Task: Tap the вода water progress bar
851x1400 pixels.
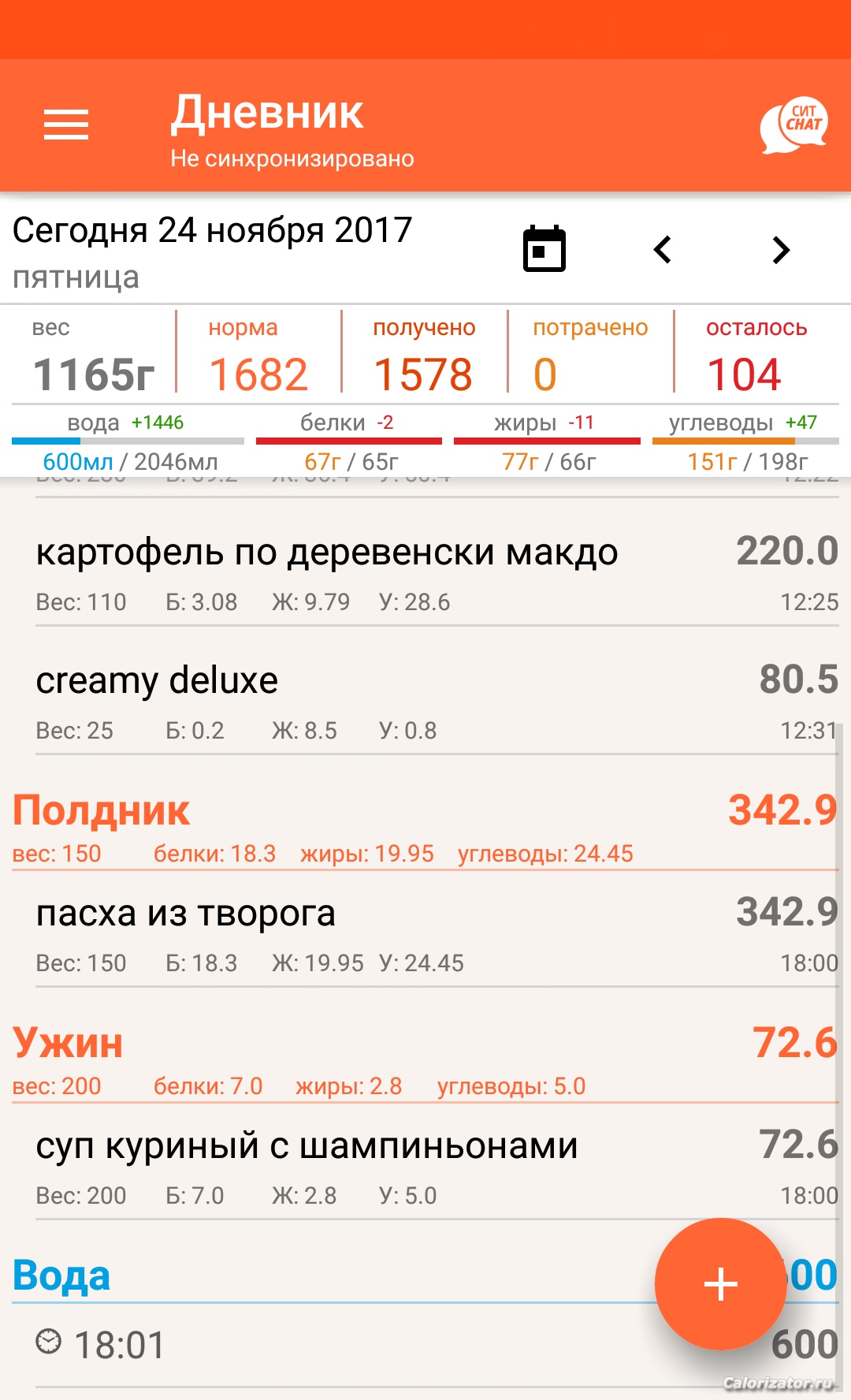Action: 128,441
